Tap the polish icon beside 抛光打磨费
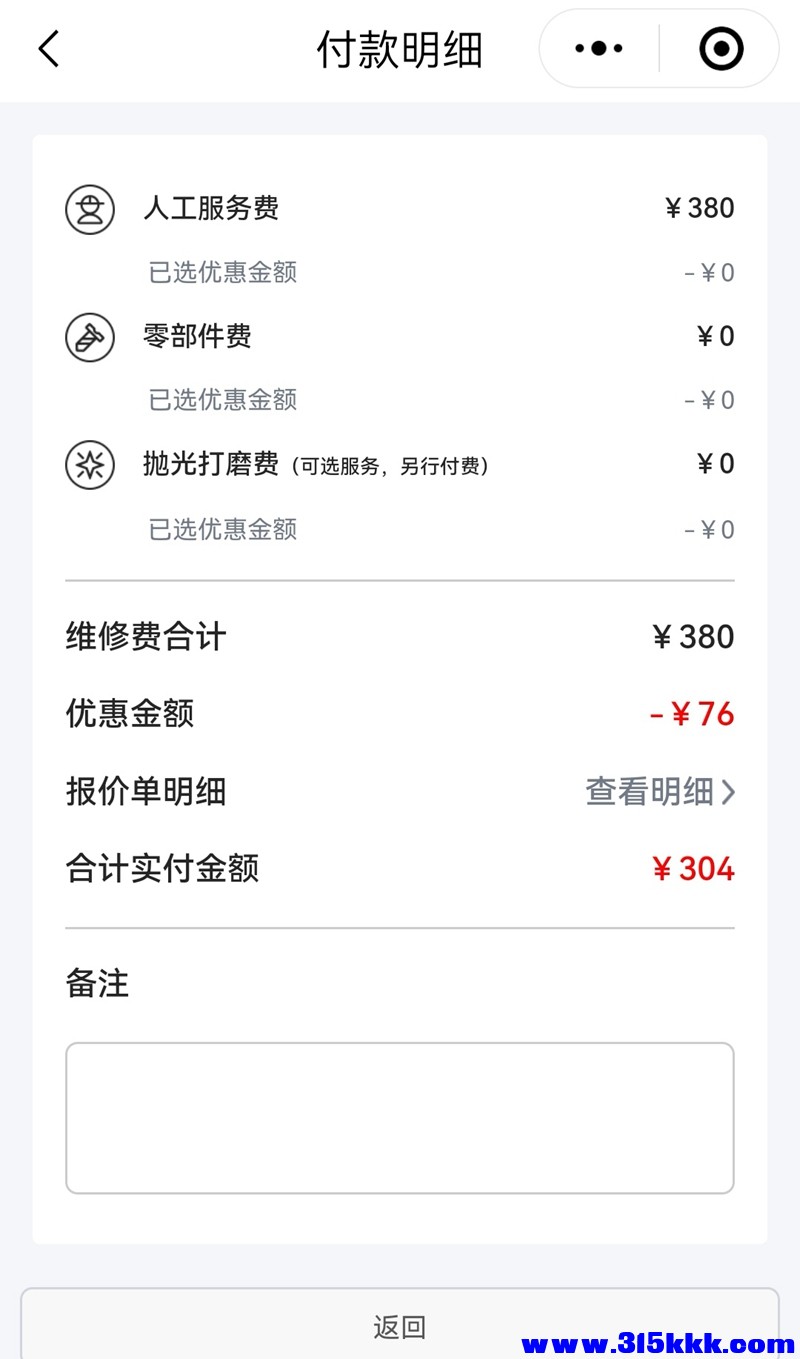The image size is (800, 1359). 90,465
